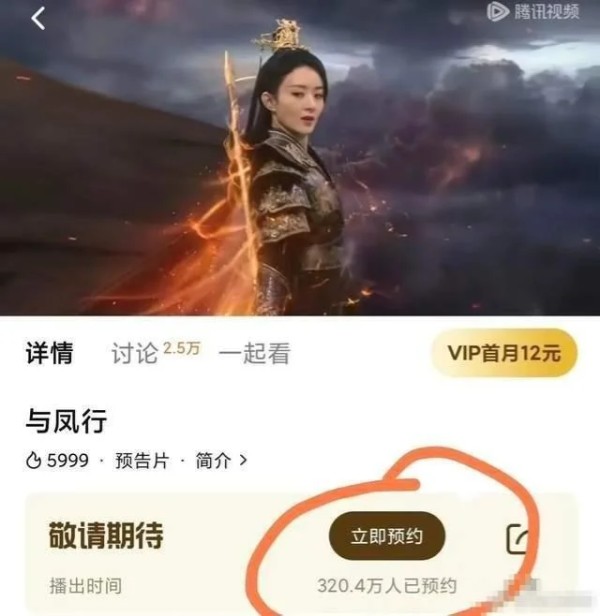Go back using the top-left arrow
600x616 pixels.
coord(38,18)
